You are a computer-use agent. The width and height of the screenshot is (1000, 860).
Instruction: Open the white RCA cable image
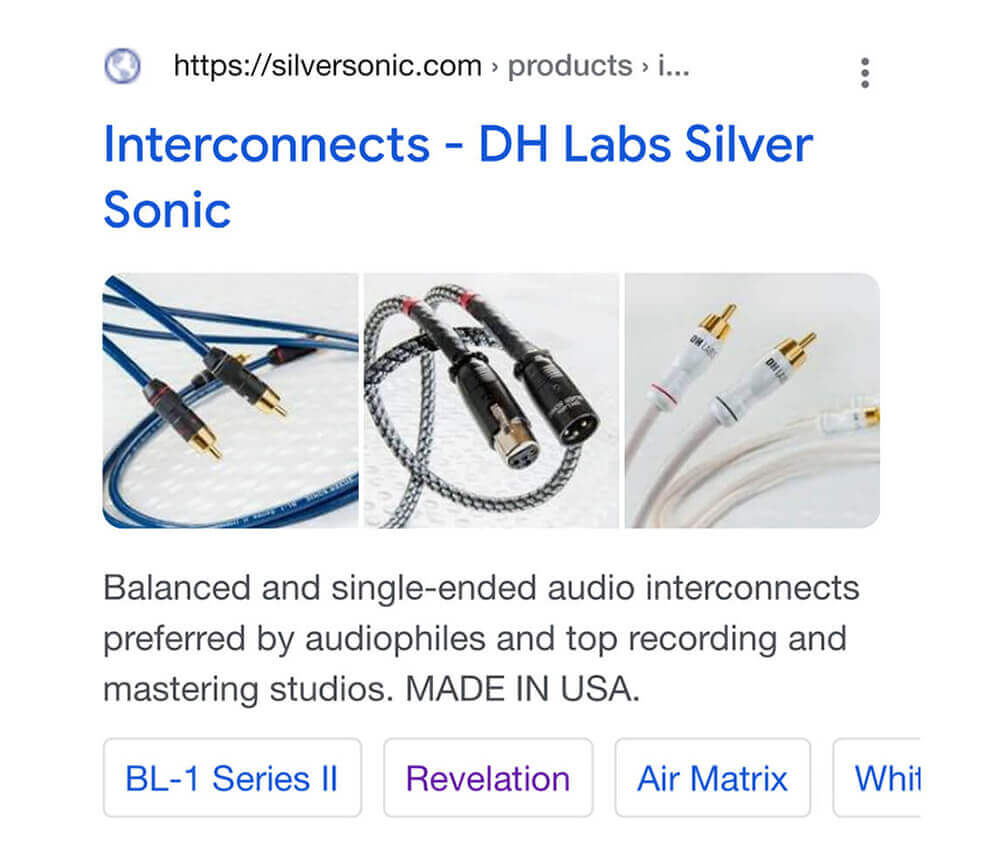coord(752,400)
